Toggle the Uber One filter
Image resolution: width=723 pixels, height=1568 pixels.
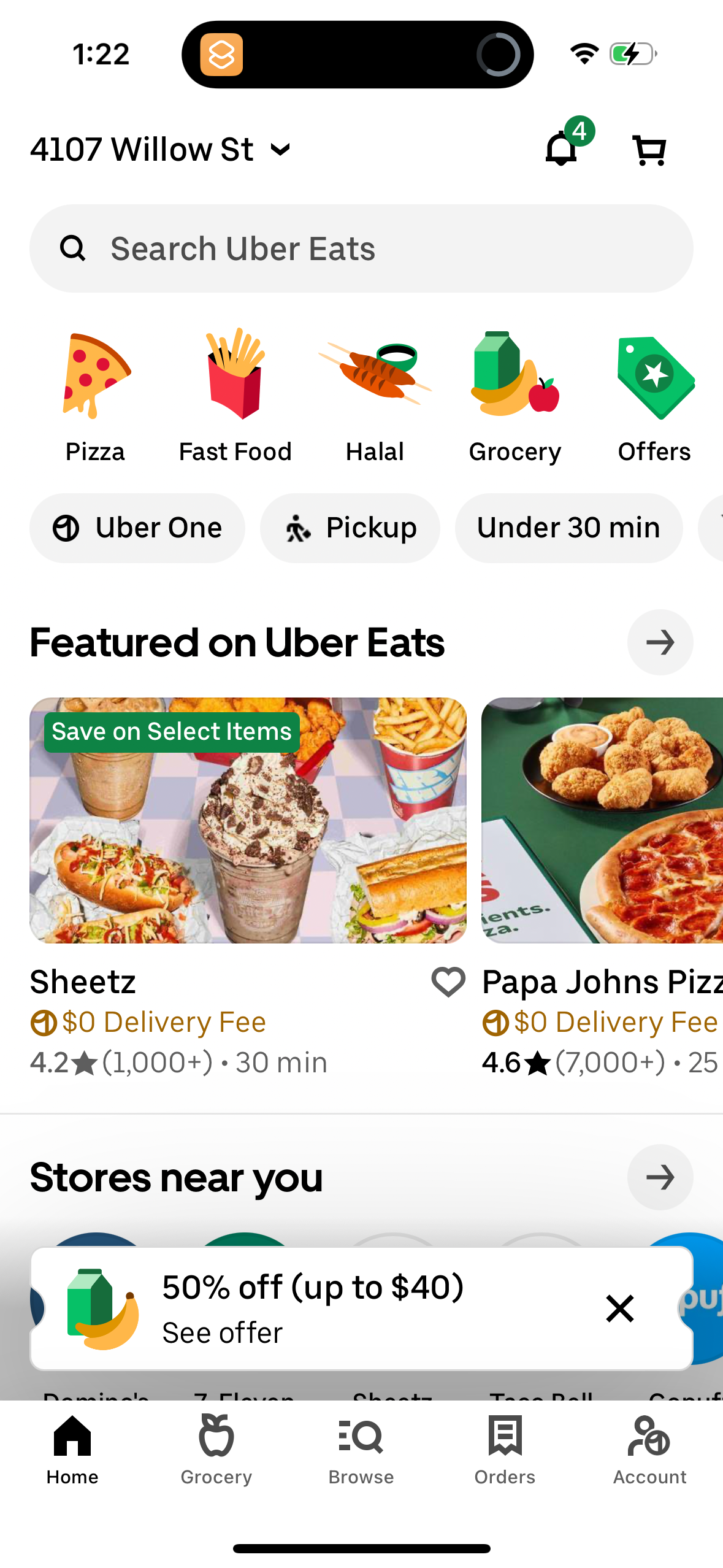coord(137,528)
